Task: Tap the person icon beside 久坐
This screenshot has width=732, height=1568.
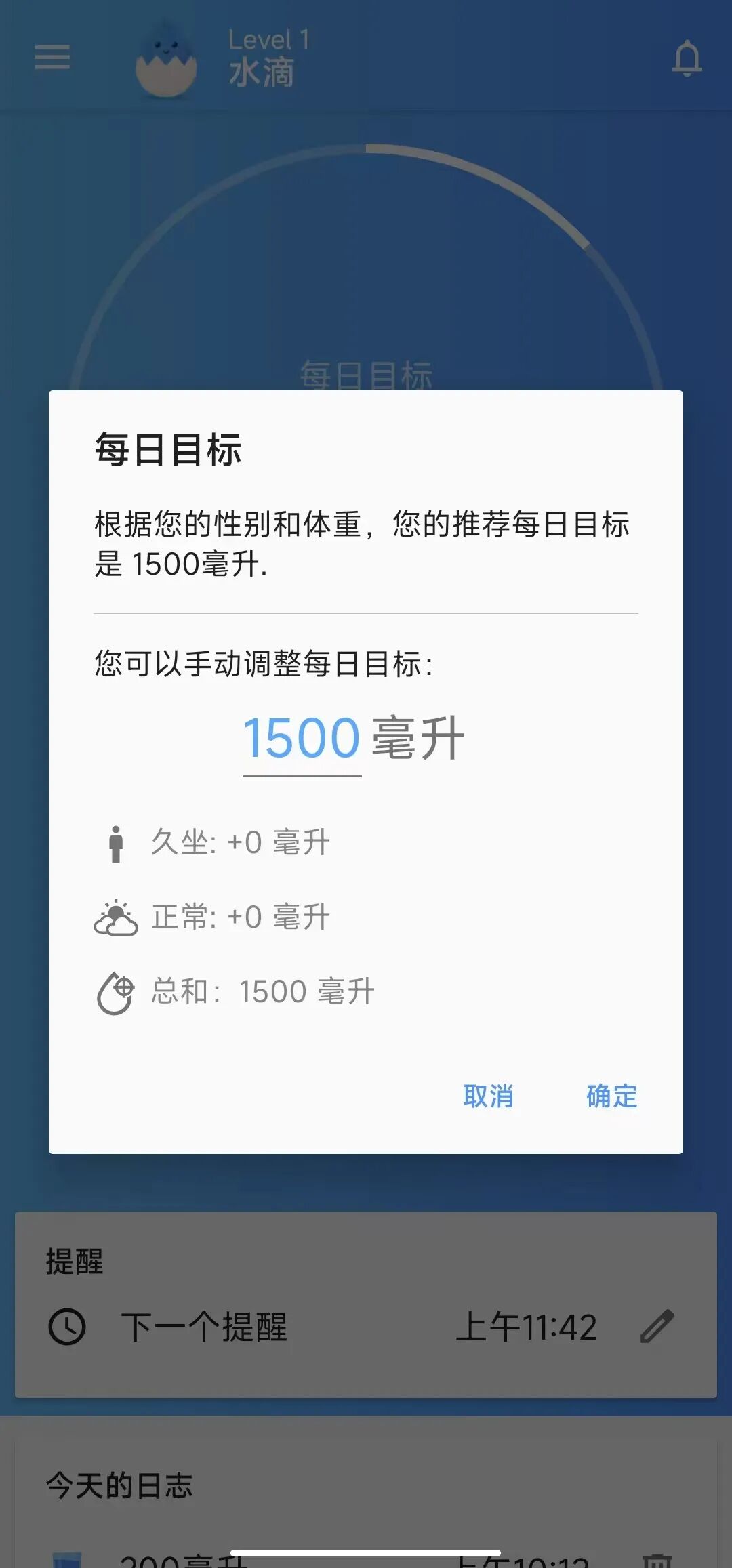Action: coord(117,842)
